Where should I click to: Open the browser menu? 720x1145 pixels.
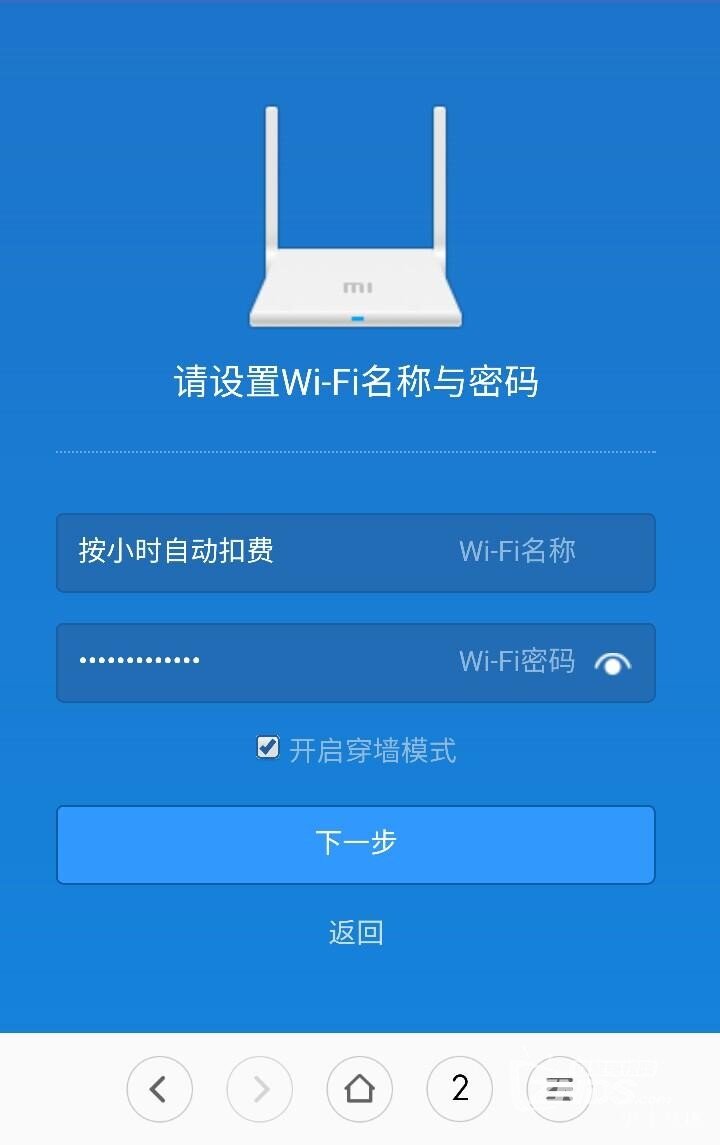point(559,1088)
